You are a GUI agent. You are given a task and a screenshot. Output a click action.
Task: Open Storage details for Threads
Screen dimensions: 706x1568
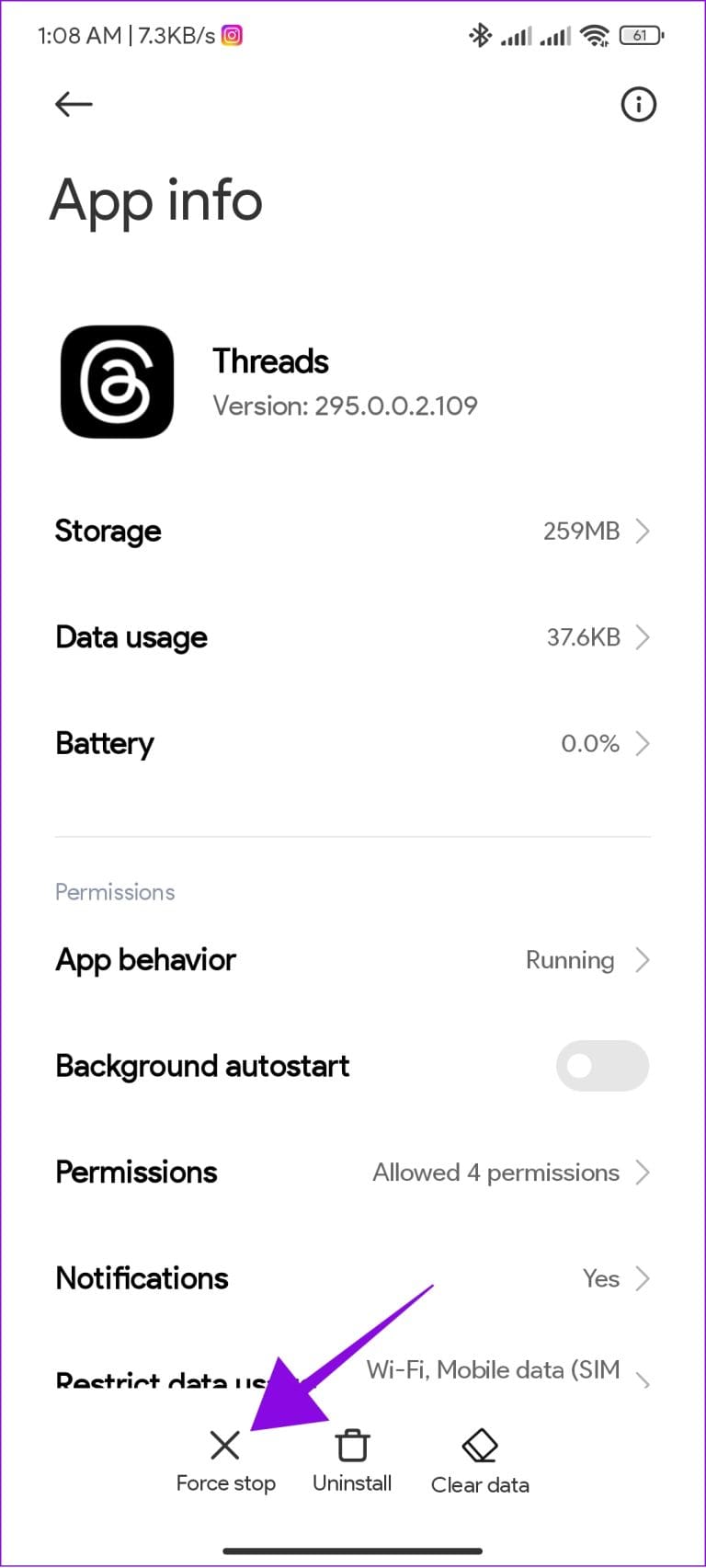point(353,532)
